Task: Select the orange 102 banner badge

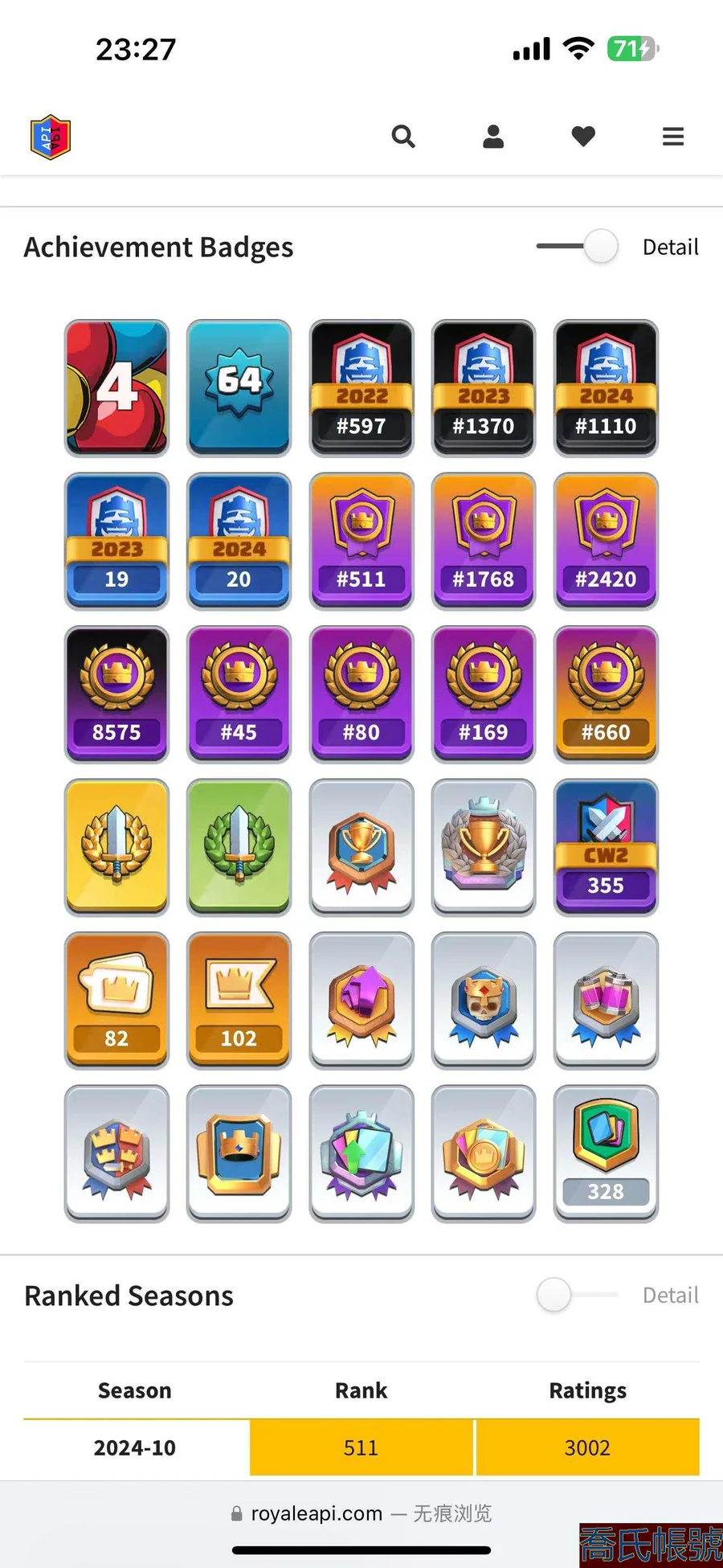Action: coord(239,1001)
